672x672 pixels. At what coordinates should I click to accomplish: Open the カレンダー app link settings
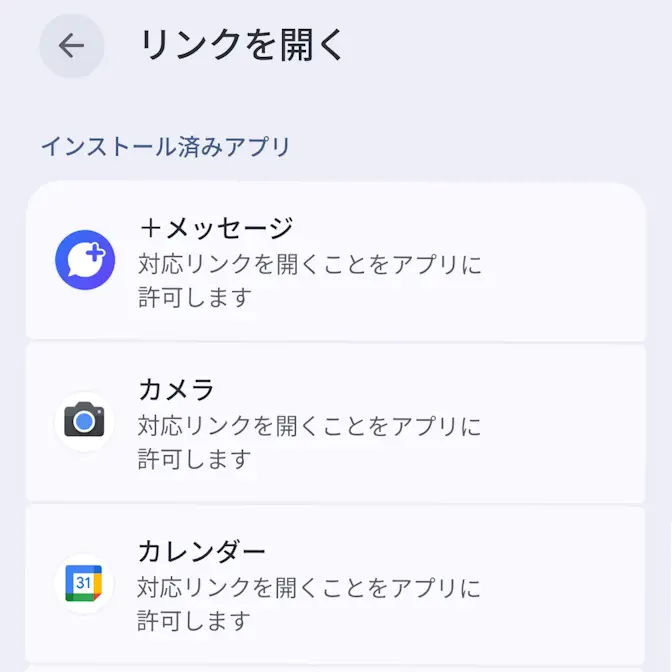(x=336, y=585)
